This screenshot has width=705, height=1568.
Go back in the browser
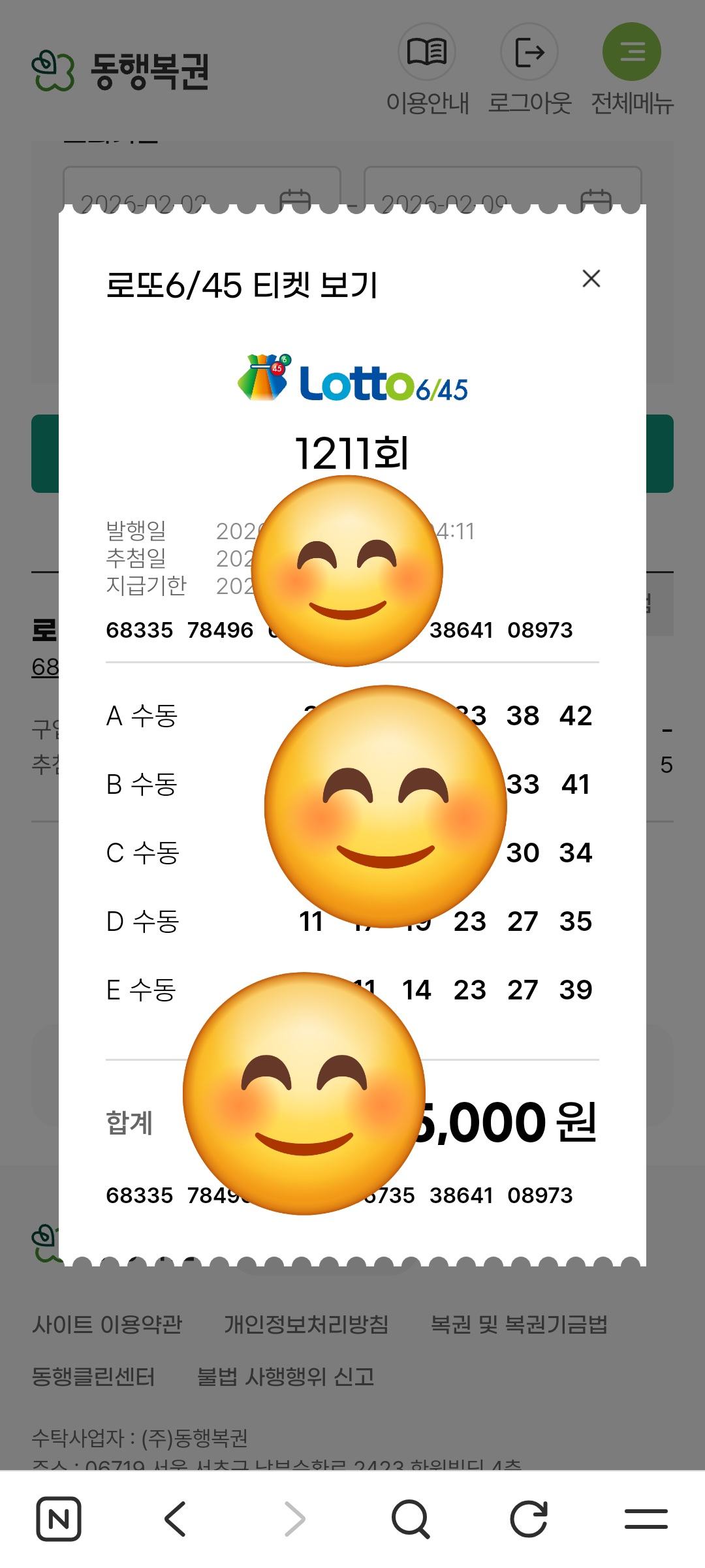(175, 1519)
